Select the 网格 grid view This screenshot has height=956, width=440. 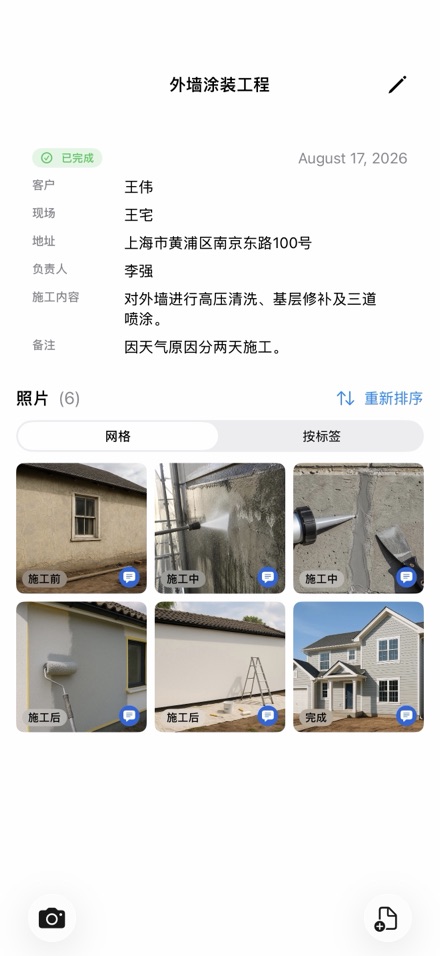coord(118,437)
